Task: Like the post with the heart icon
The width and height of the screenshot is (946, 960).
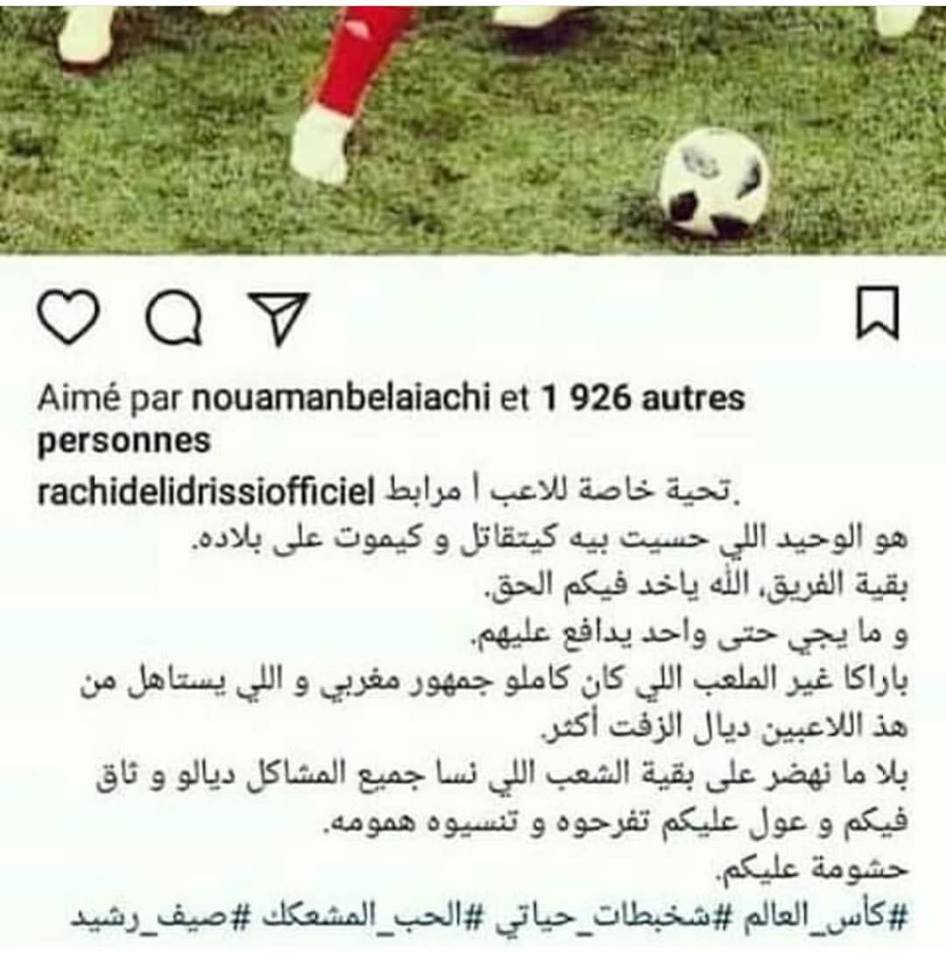Action: click(68, 317)
